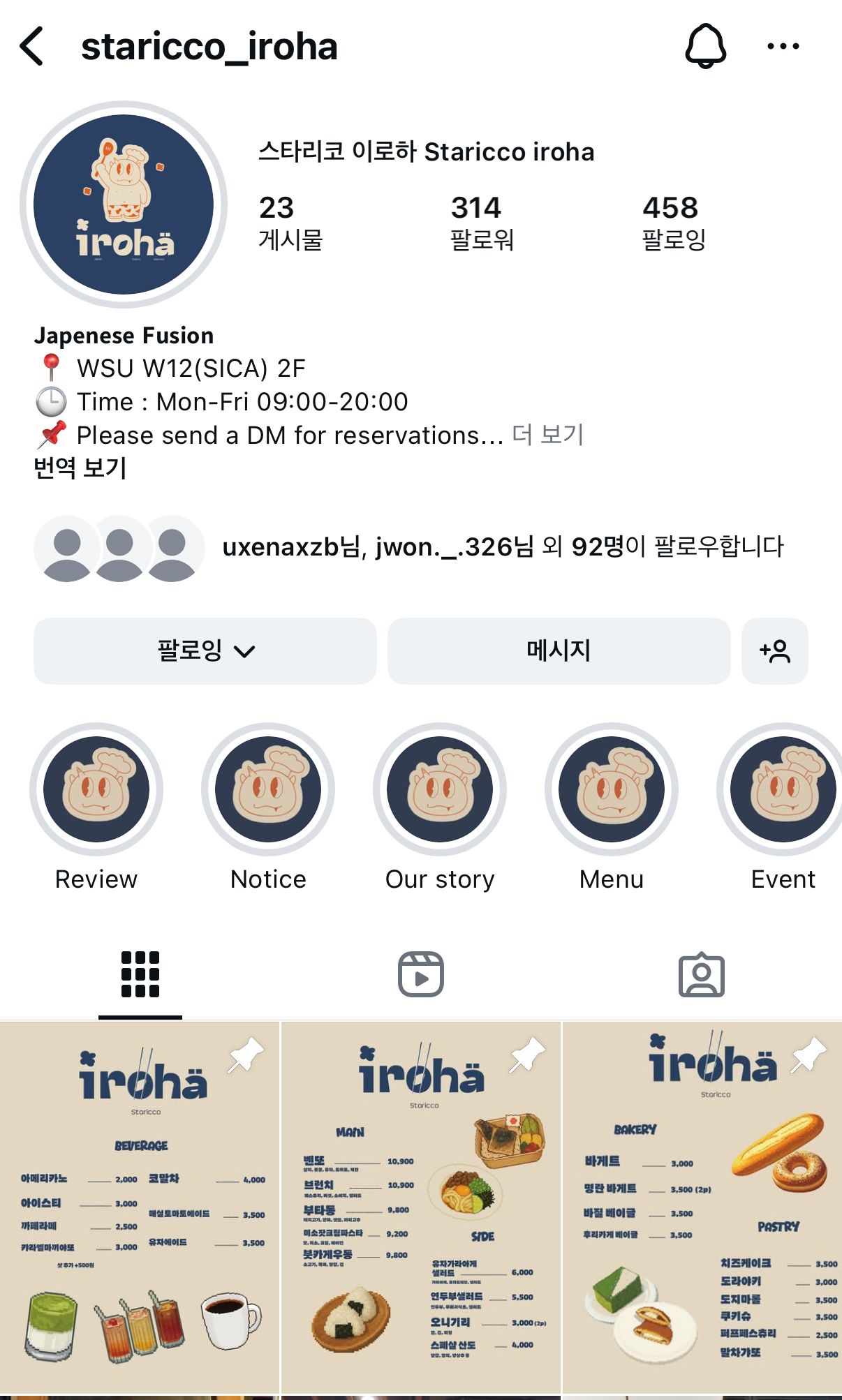This screenshot has height=1400, width=842.
Task: Open the notifications bell for this profile
Action: 705,47
